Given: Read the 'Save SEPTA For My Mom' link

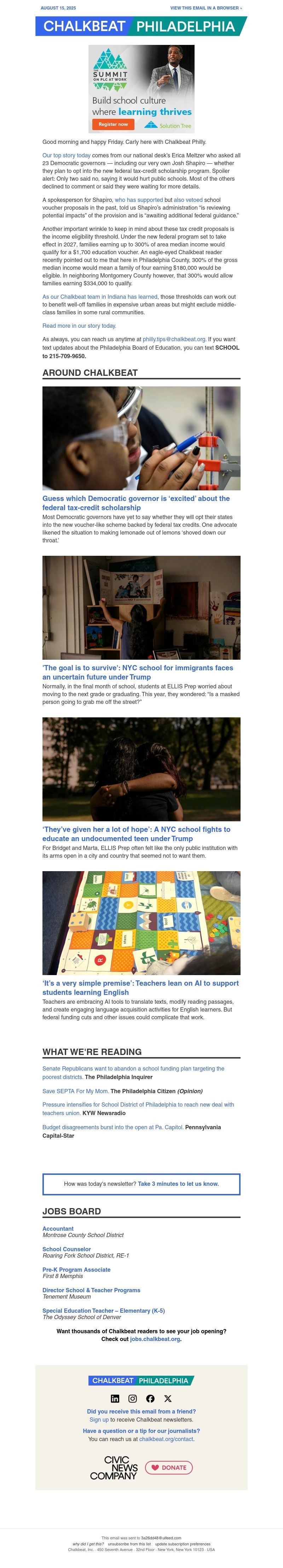Looking at the screenshot, I should 75,1091.
